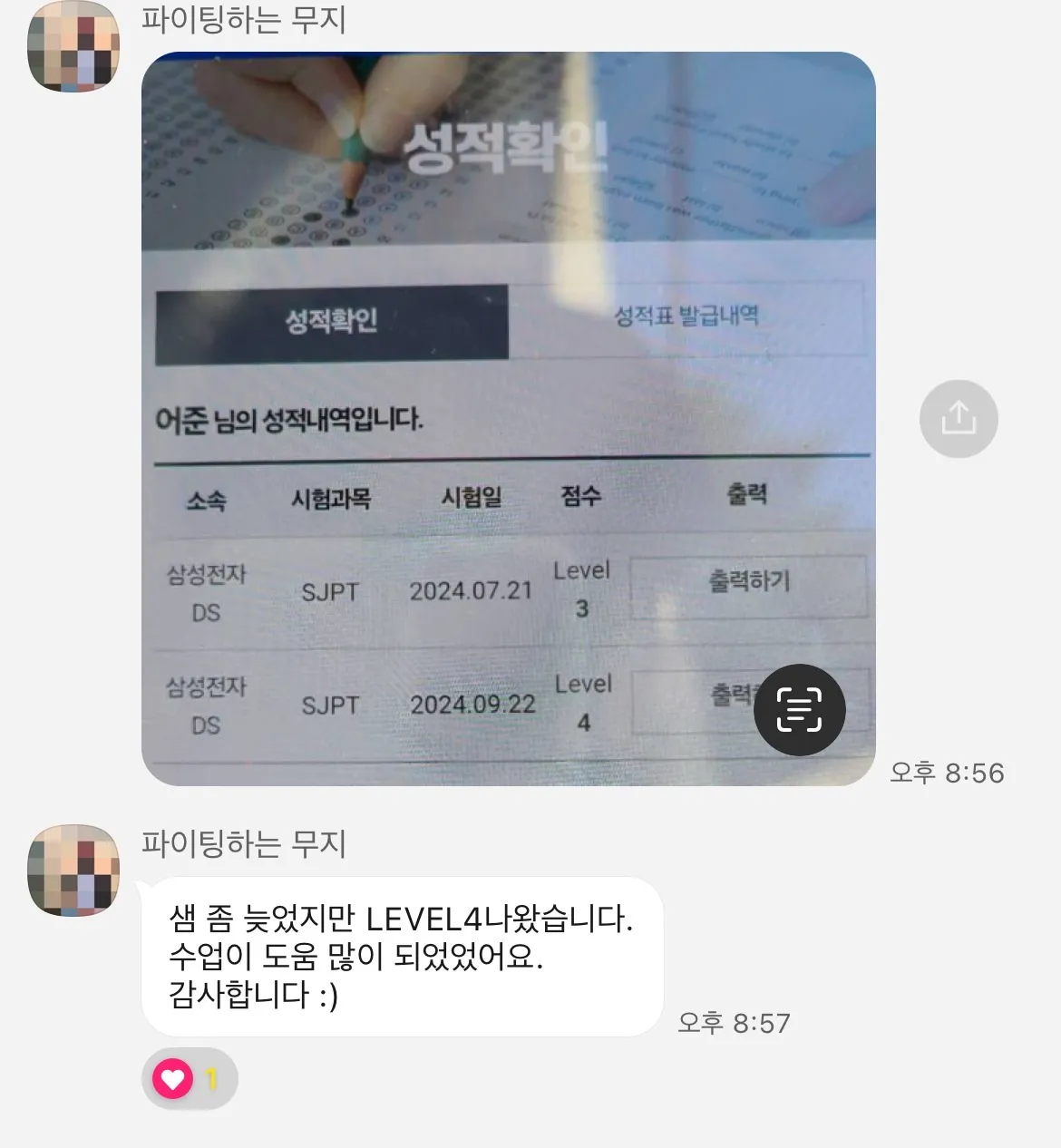Viewport: 1061px width, 1148px height.
Task: Tap the upload arrow glyph in the circle
Action: pos(959,418)
